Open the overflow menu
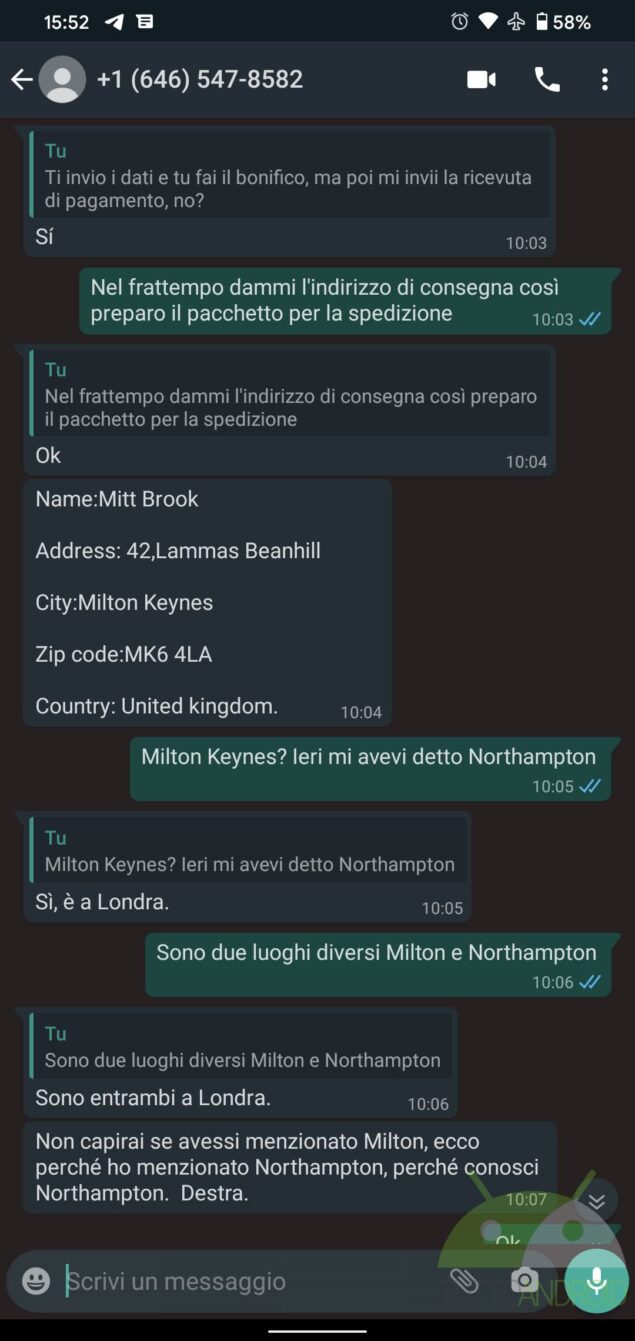 tap(604, 80)
